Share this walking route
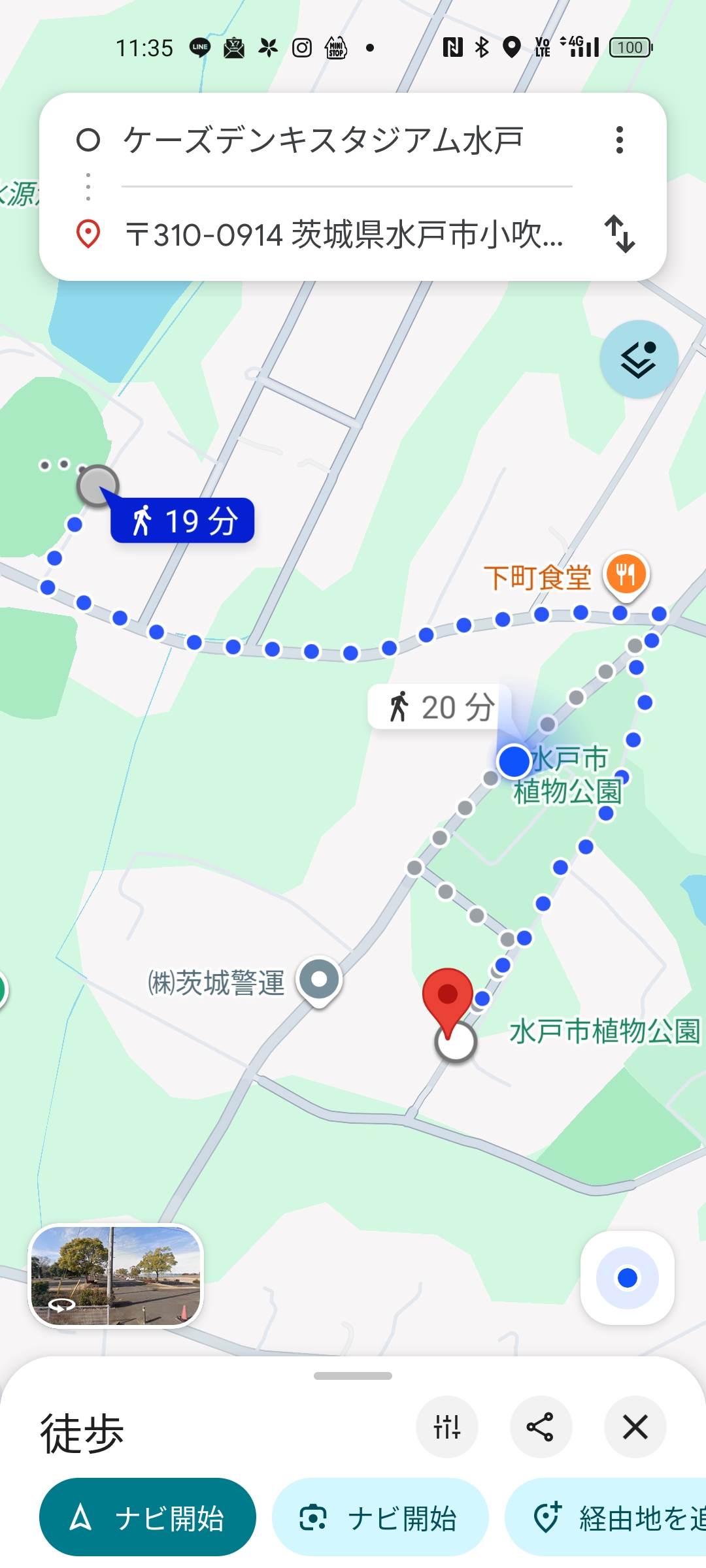The width and height of the screenshot is (706, 1568). [x=541, y=1427]
